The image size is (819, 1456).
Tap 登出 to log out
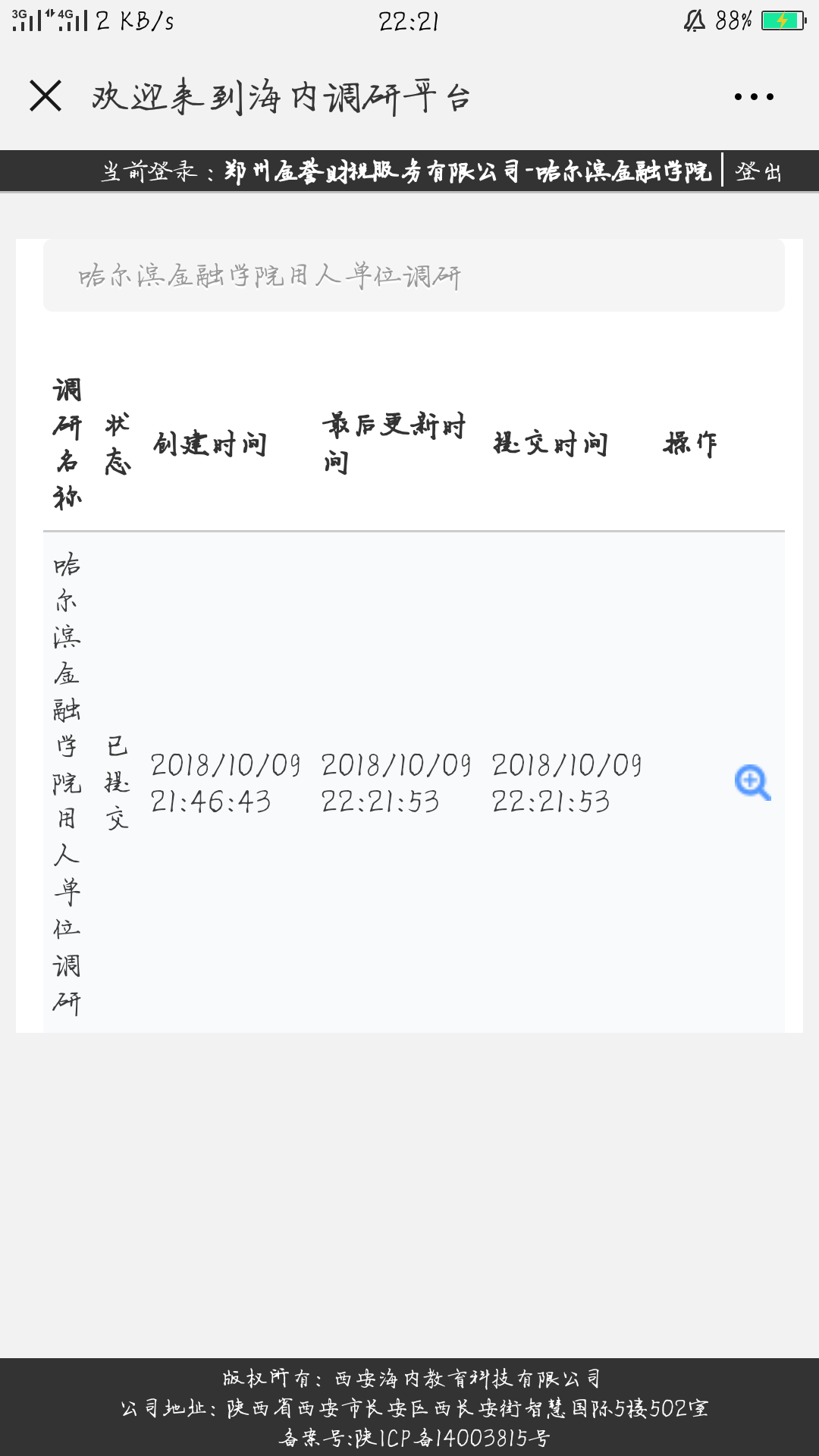[x=758, y=171]
